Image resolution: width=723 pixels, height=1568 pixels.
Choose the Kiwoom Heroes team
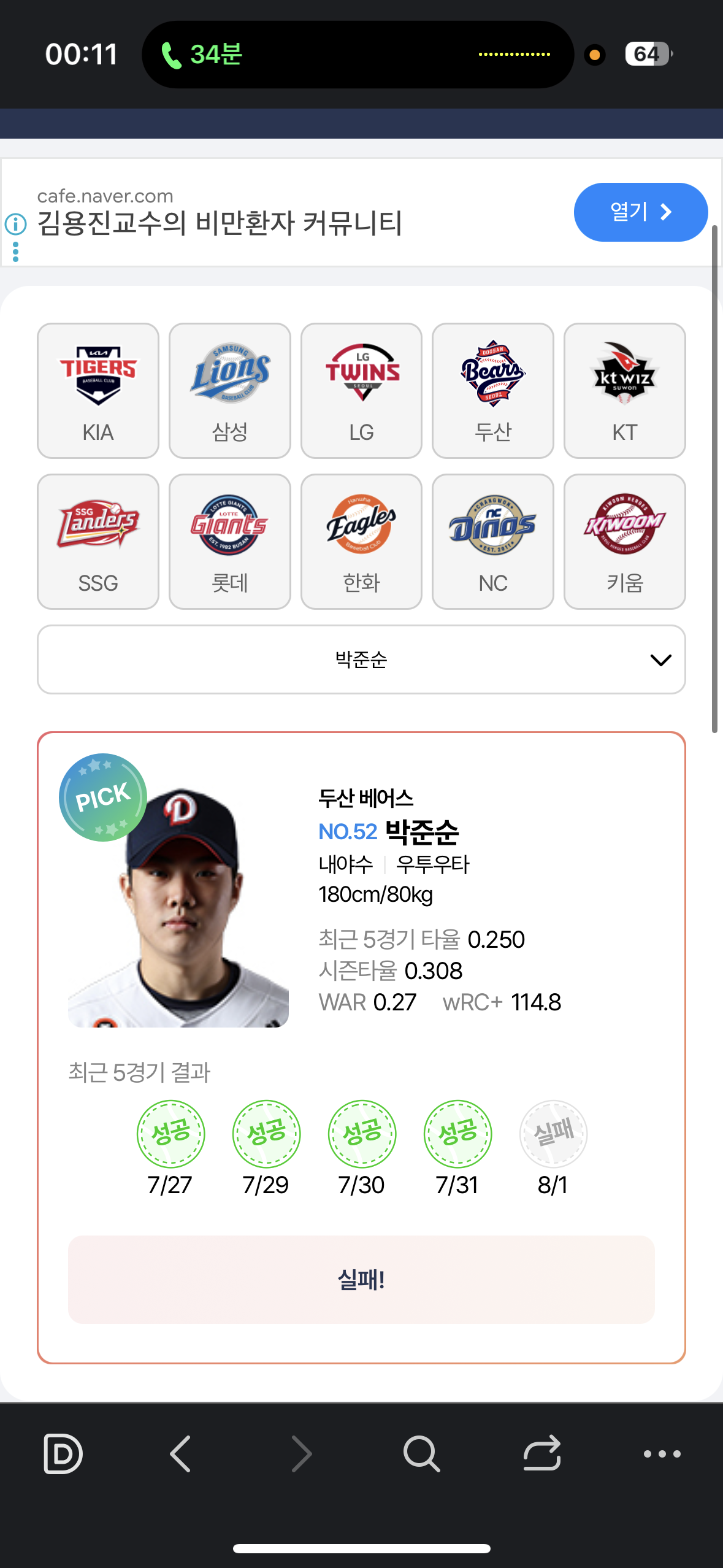(x=624, y=542)
